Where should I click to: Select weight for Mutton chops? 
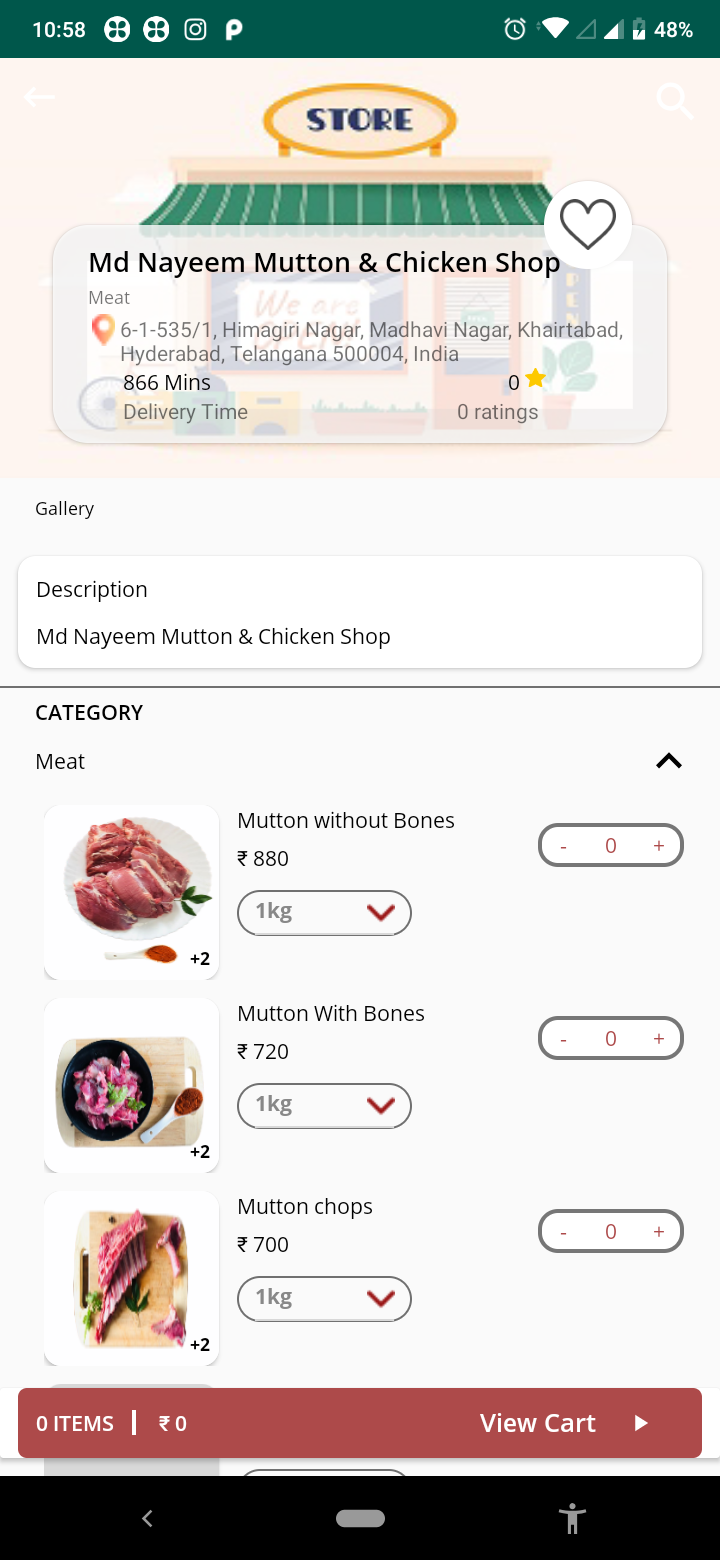point(324,1298)
